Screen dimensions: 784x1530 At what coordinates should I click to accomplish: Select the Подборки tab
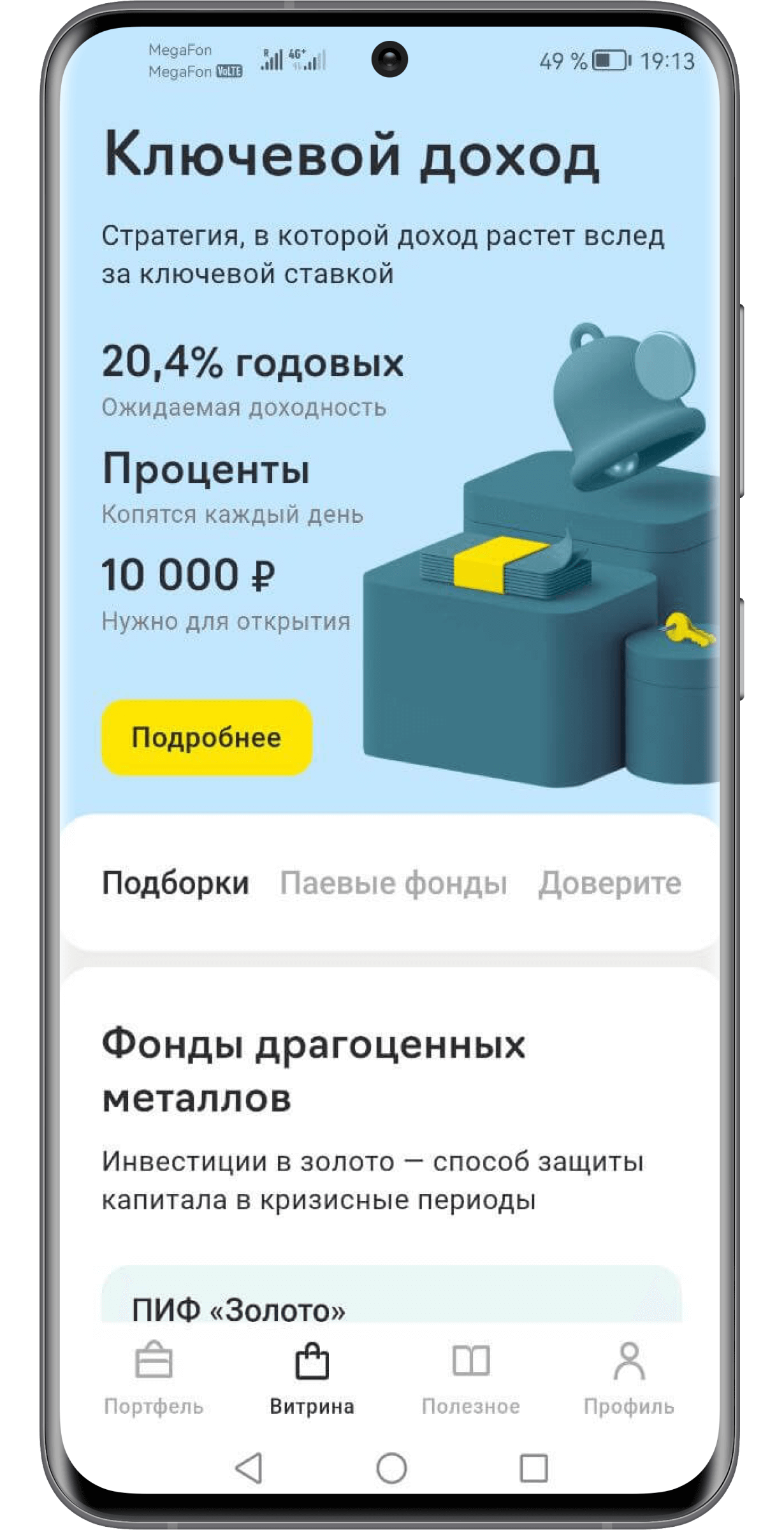(x=175, y=884)
